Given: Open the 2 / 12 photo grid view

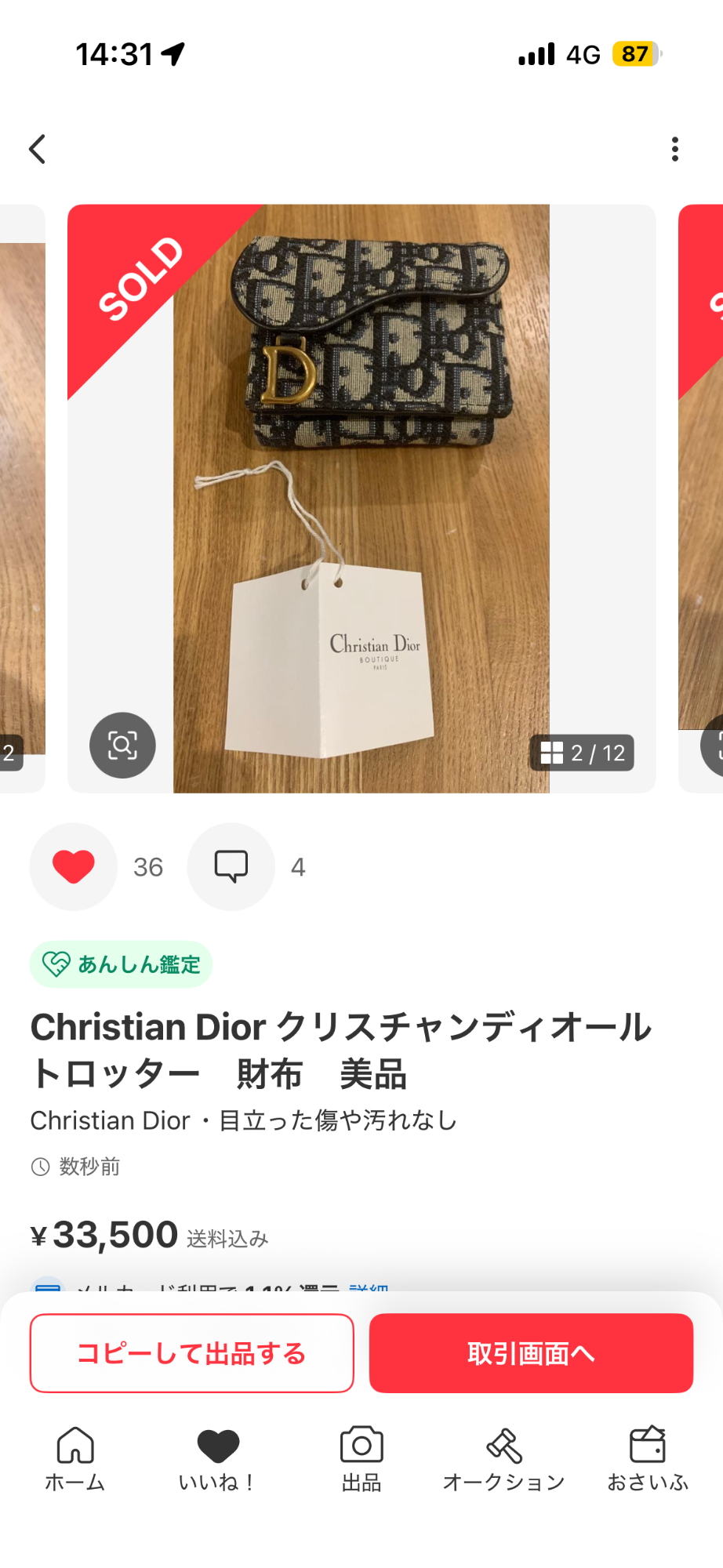Looking at the screenshot, I should click(582, 753).
